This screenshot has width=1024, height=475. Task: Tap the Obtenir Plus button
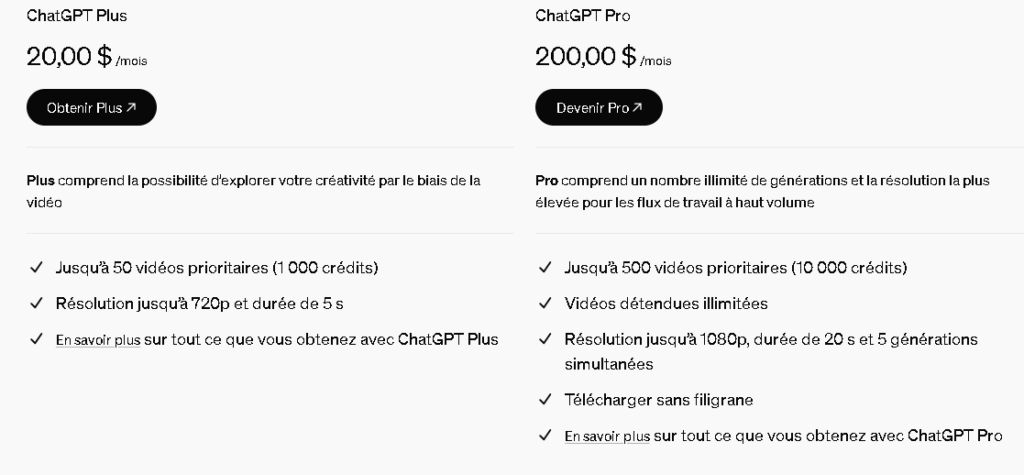[91, 108]
